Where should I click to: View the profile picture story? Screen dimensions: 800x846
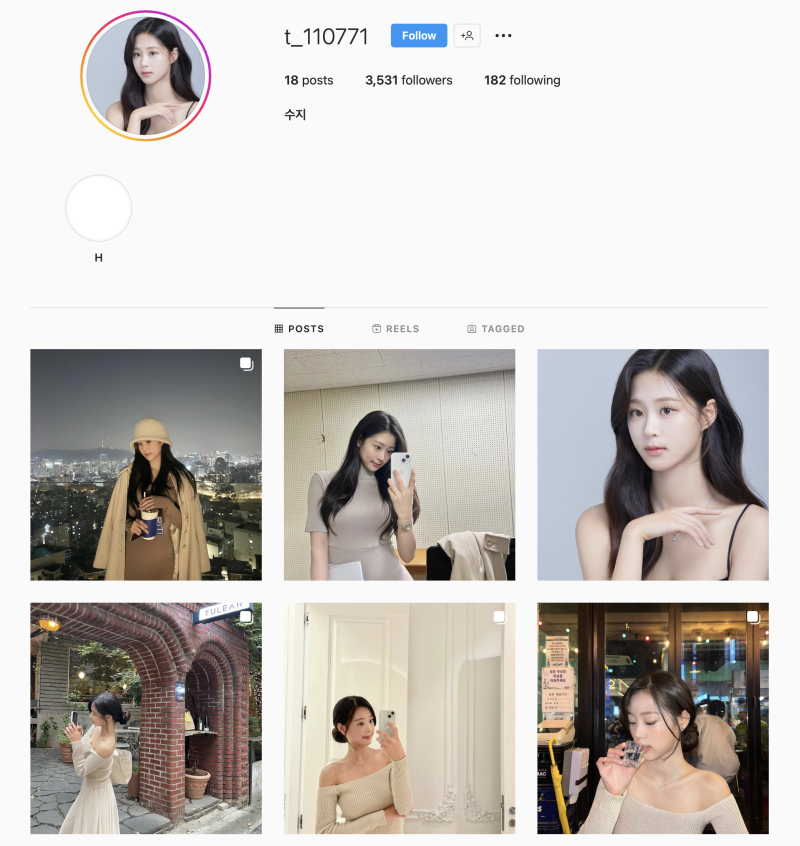pyautogui.click(x=146, y=76)
